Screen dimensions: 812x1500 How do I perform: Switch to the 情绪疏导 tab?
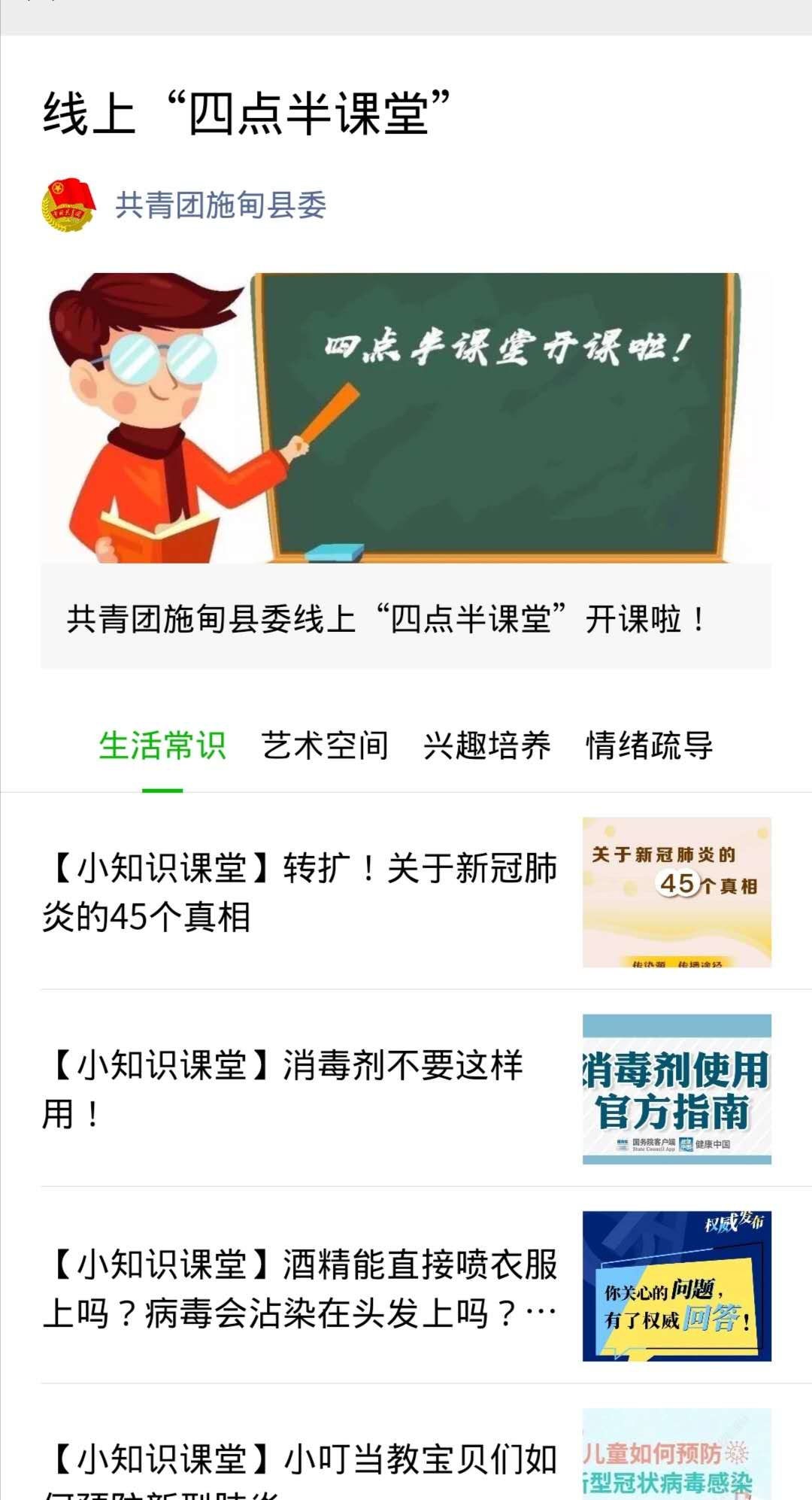pyautogui.click(x=650, y=745)
